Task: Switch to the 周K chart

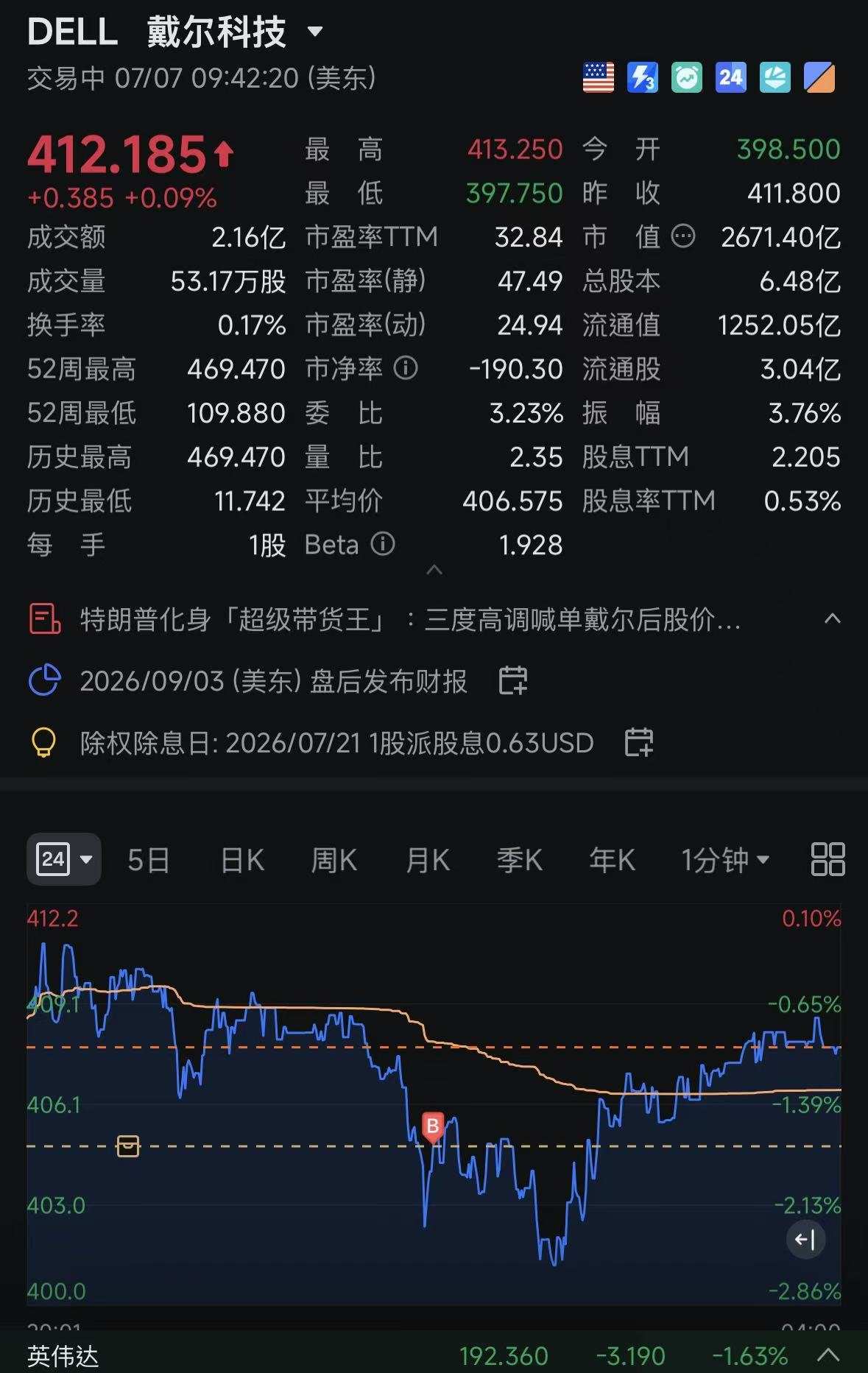Action: click(334, 860)
